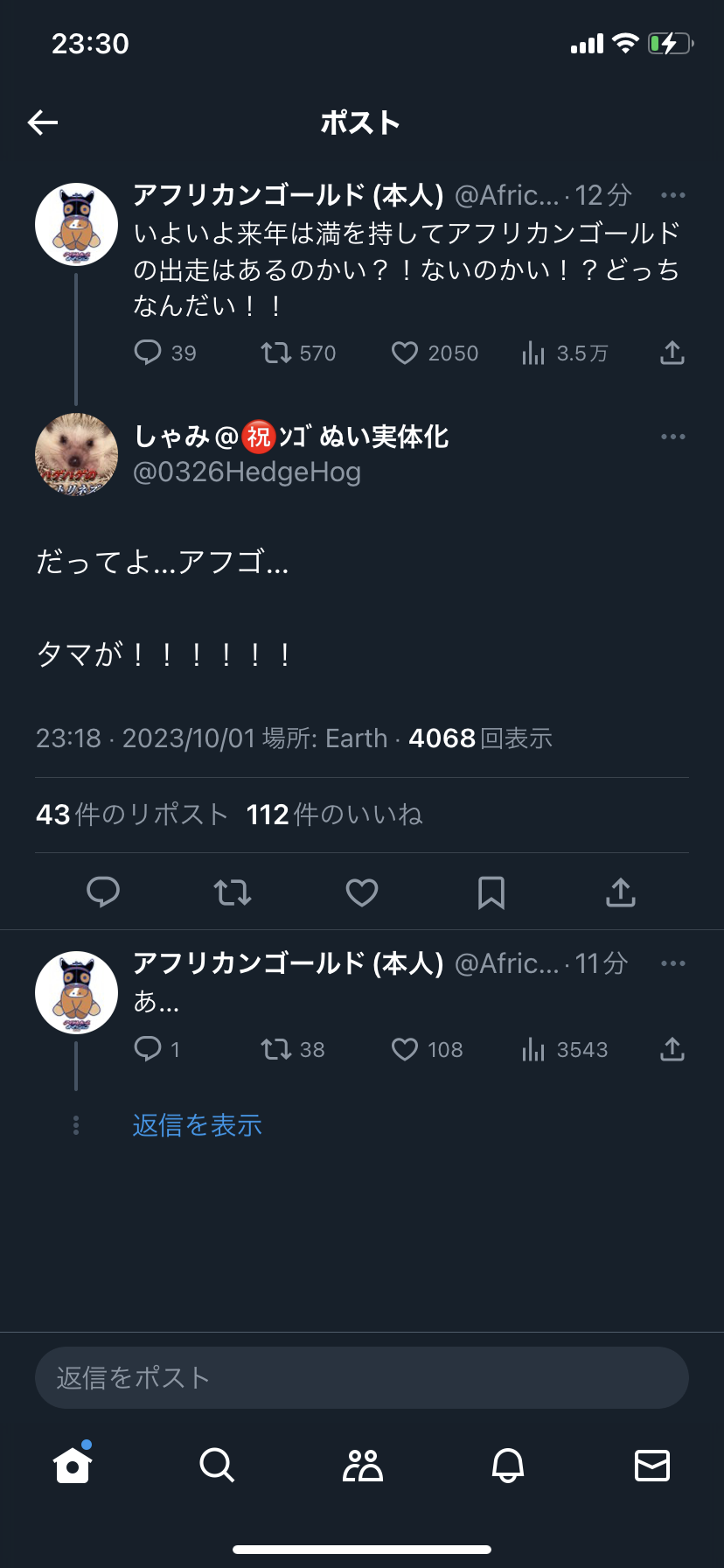Switch to the Search tab
Screen dimensions: 724x1568
(217, 1465)
